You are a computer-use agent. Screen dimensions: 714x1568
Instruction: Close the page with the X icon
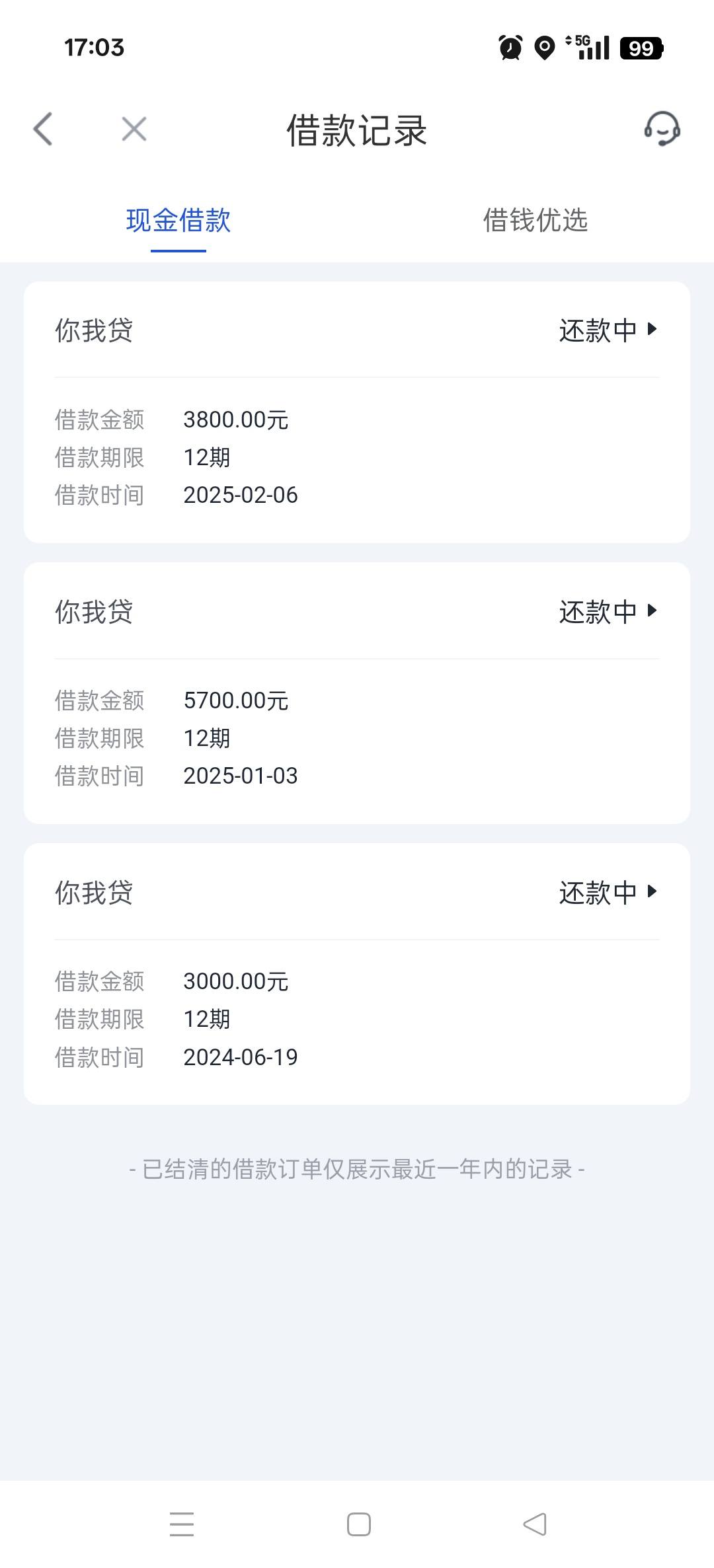[x=134, y=129]
